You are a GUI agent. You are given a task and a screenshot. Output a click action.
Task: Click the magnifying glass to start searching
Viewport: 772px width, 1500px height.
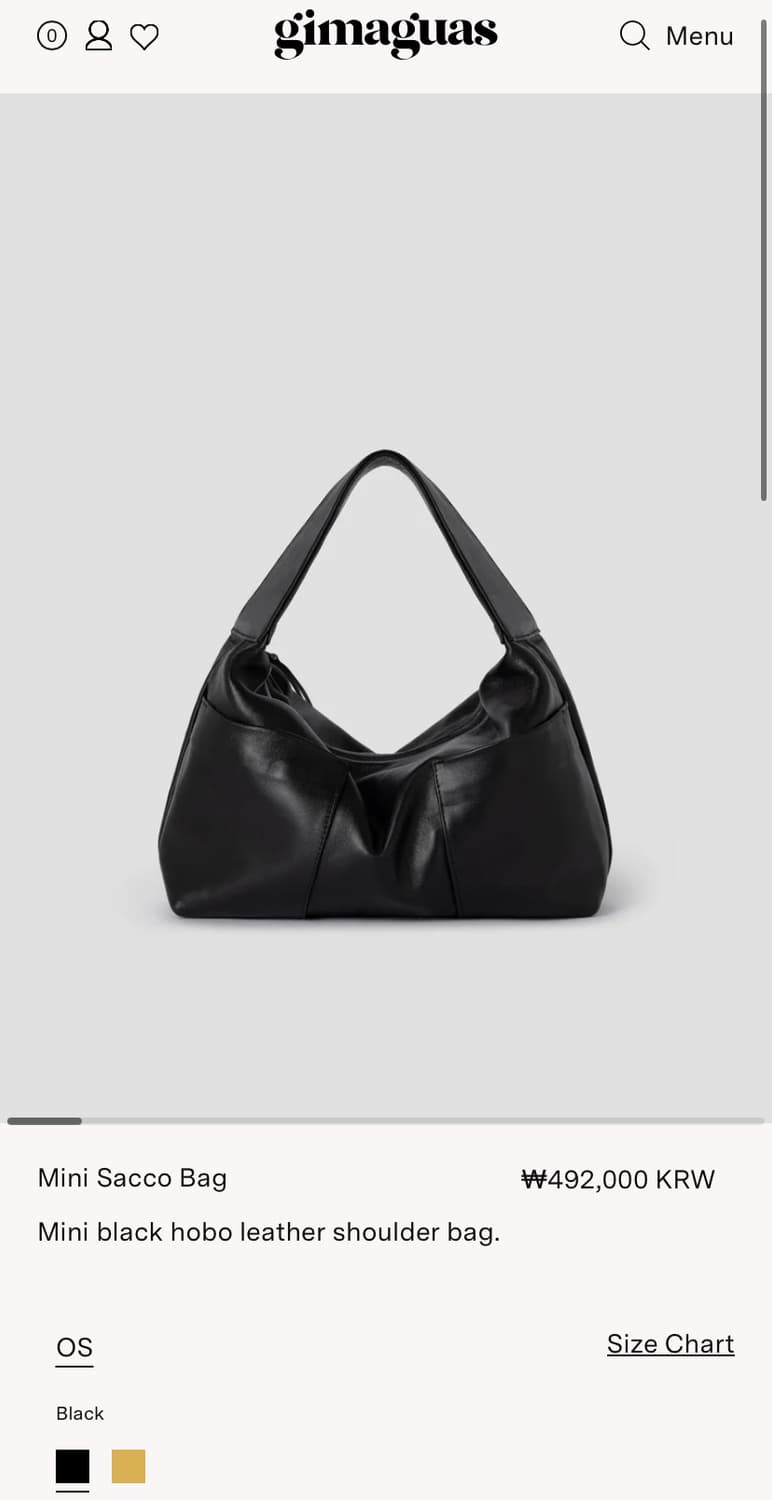[x=632, y=36]
